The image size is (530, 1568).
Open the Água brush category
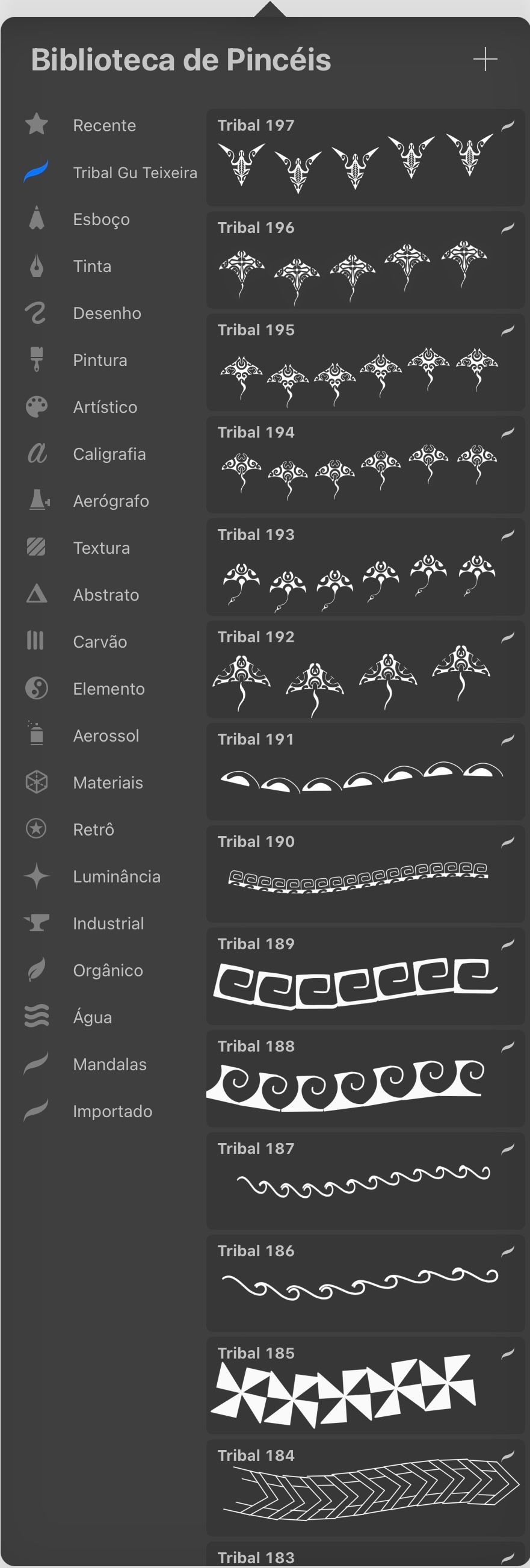[x=92, y=1017]
